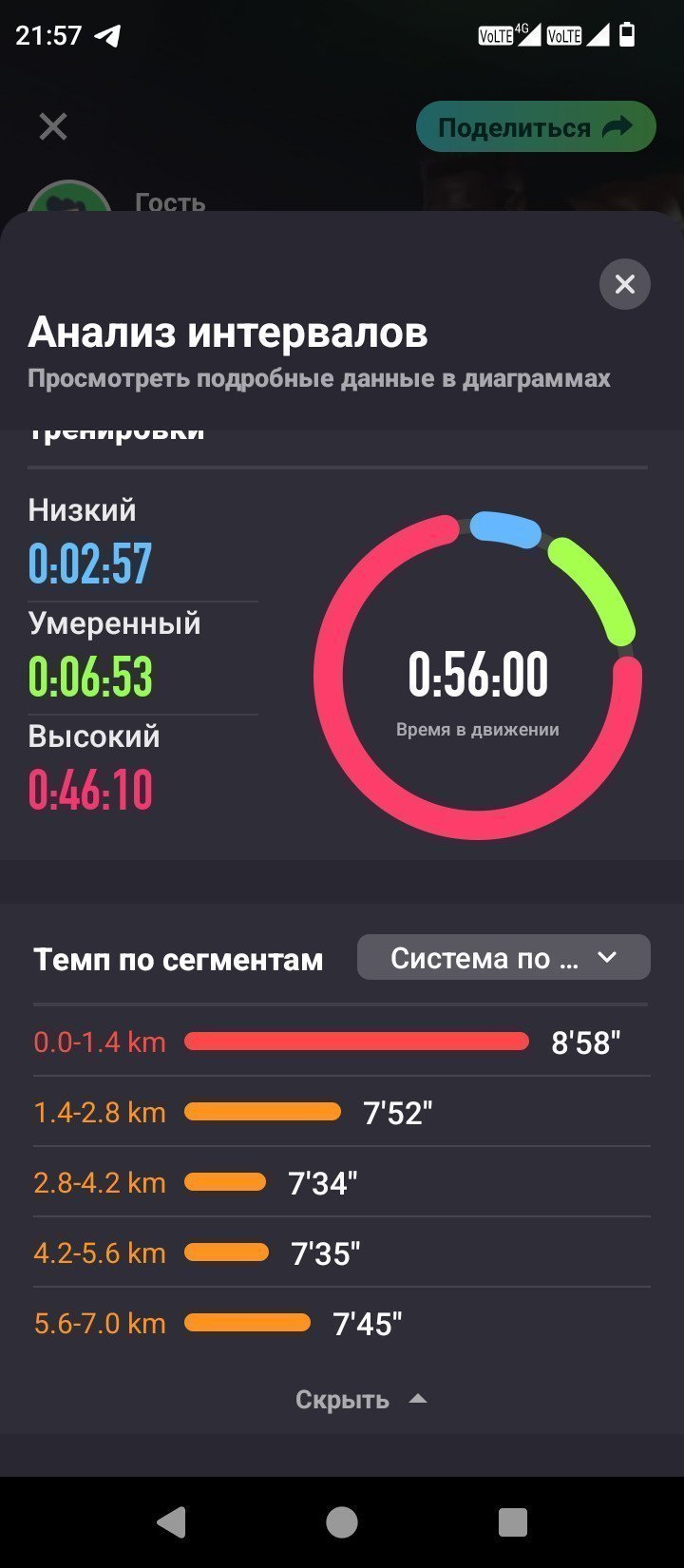The width and height of the screenshot is (684, 1568).
Task: Close the Анализ интервалов sheet
Action: 624,284
